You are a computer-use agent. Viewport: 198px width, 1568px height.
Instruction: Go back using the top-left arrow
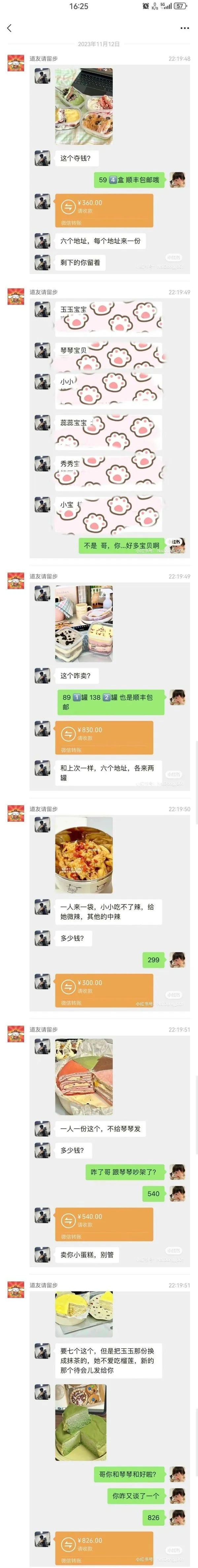pyautogui.click(x=9, y=29)
